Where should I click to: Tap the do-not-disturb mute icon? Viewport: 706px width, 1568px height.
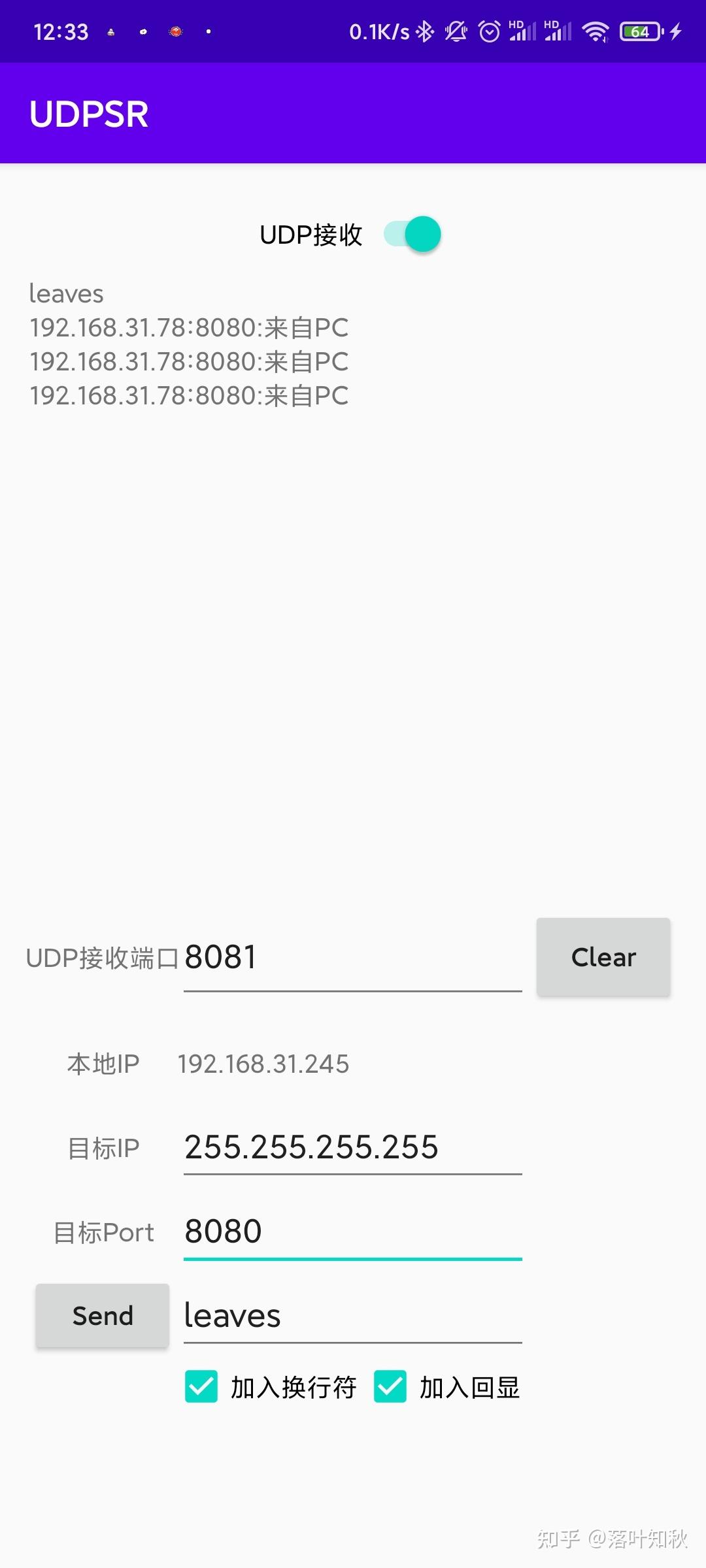455,31
